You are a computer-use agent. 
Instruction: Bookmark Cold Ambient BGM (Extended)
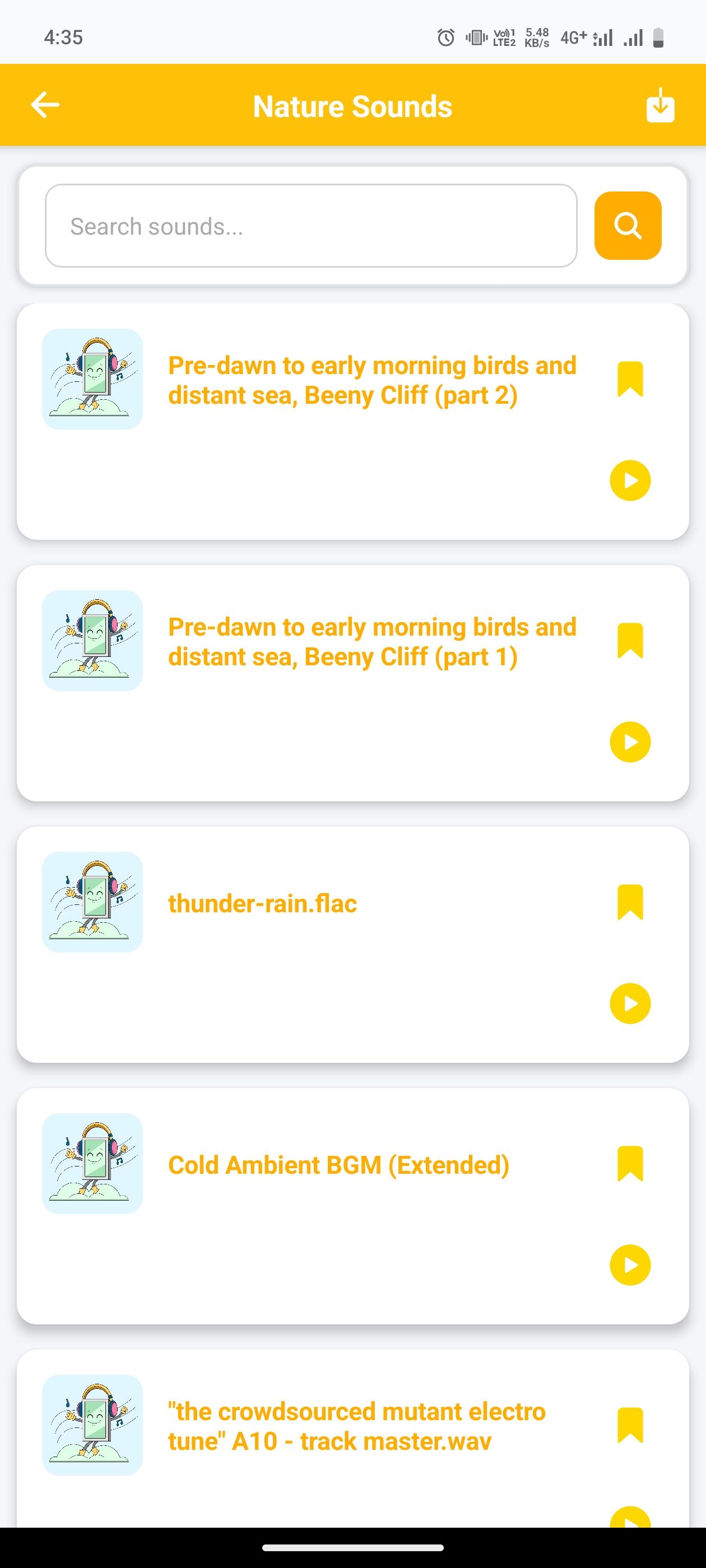click(630, 1164)
